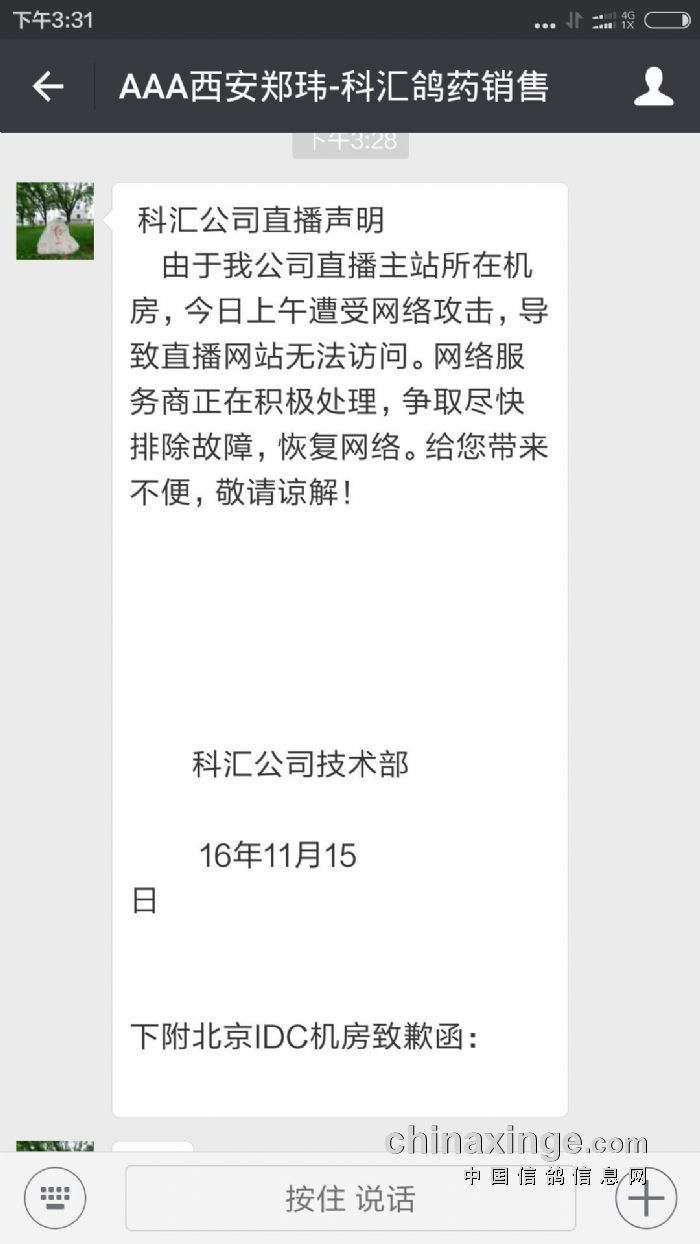
Task: Open the chat info profile icon
Action: click(653, 87)
